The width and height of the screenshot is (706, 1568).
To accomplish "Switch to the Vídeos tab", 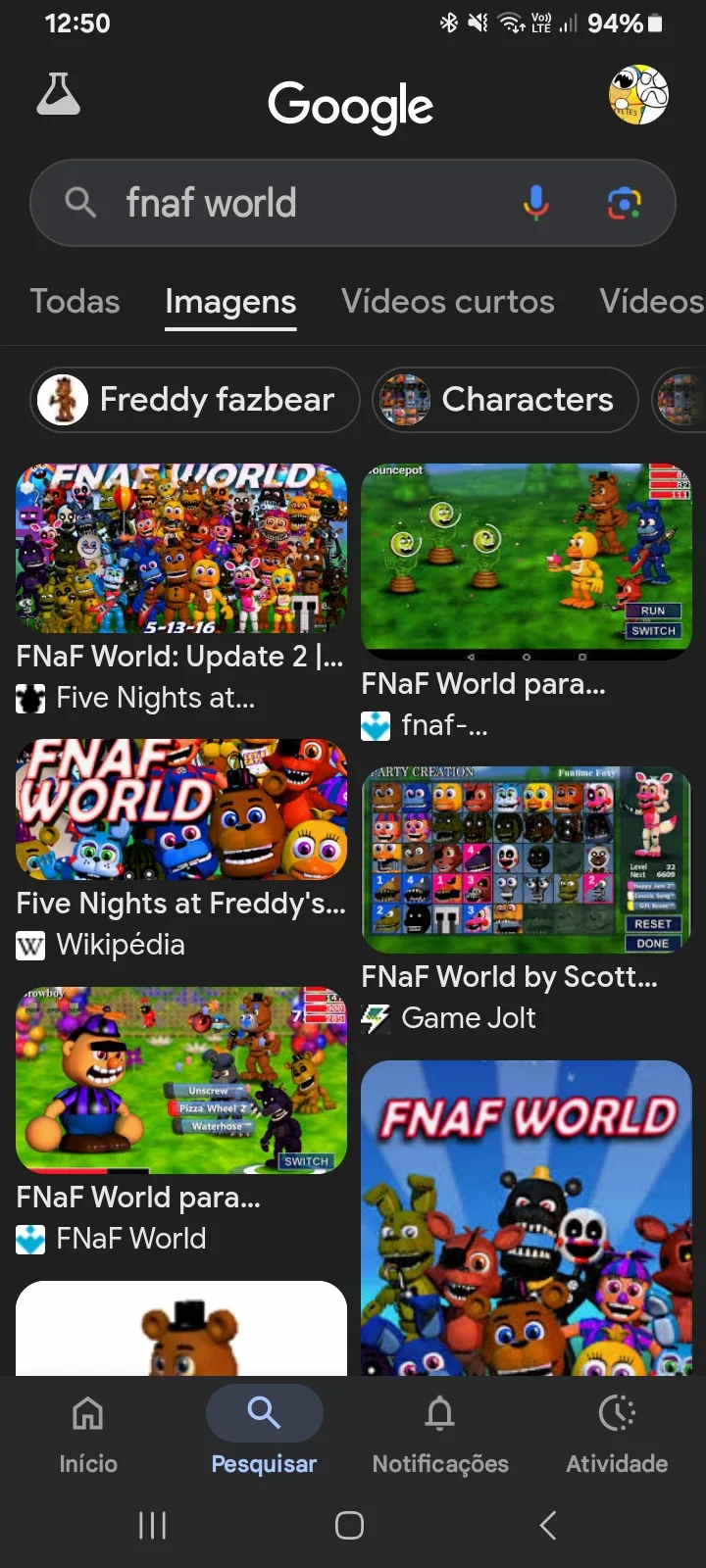I will (x=651, y=302).
